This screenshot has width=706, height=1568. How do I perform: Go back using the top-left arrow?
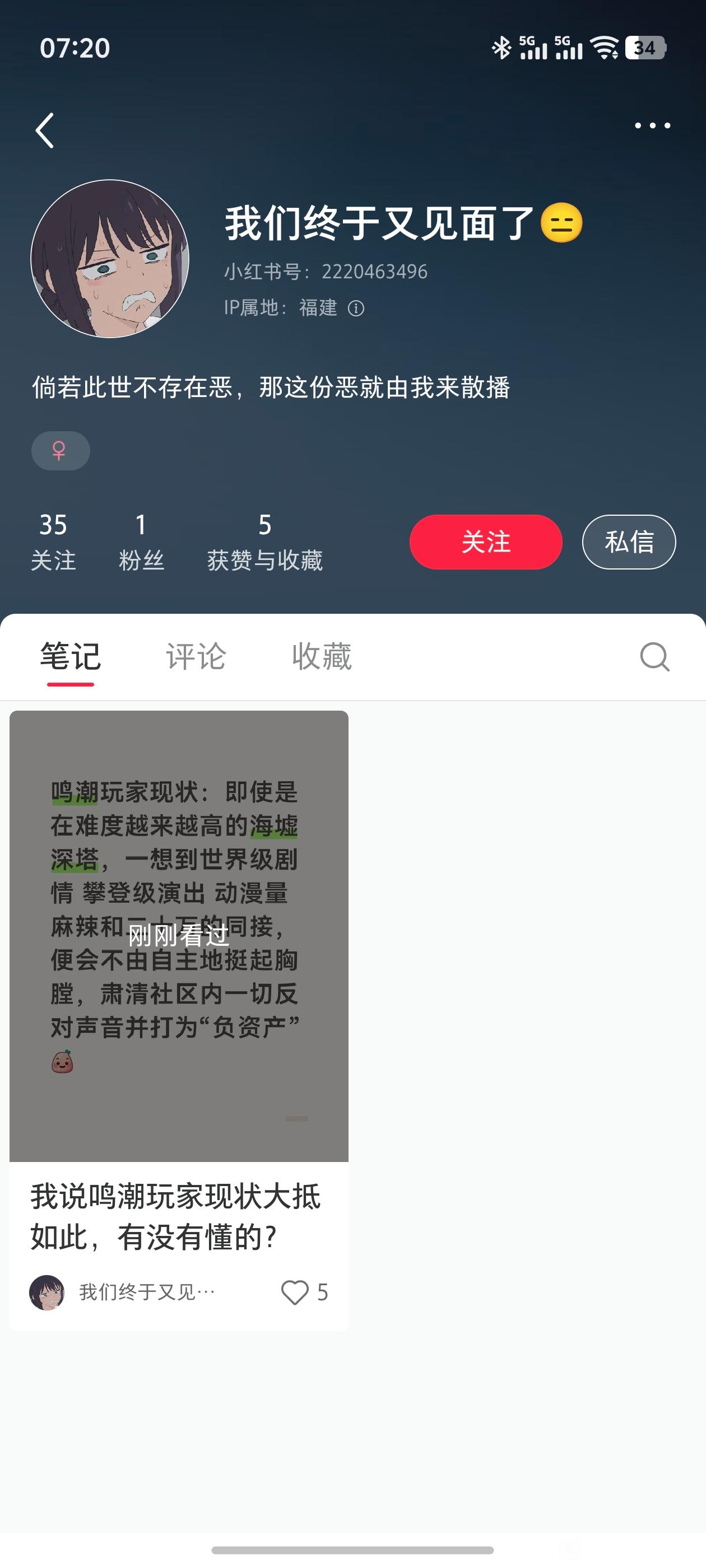(x=44, y=130)
